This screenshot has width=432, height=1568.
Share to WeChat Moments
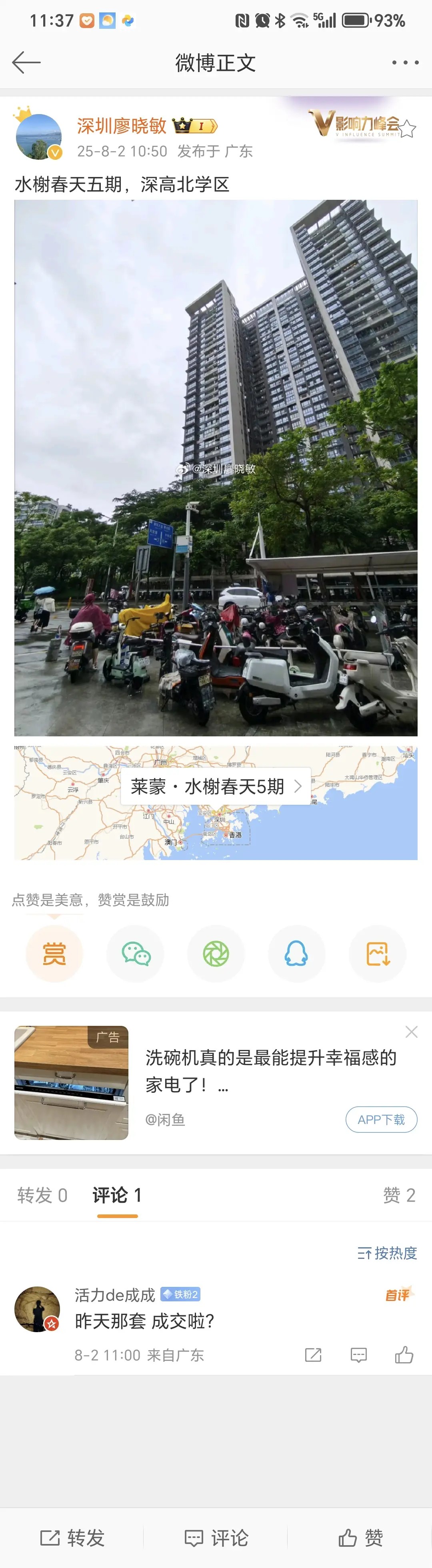tap(216, 953)
